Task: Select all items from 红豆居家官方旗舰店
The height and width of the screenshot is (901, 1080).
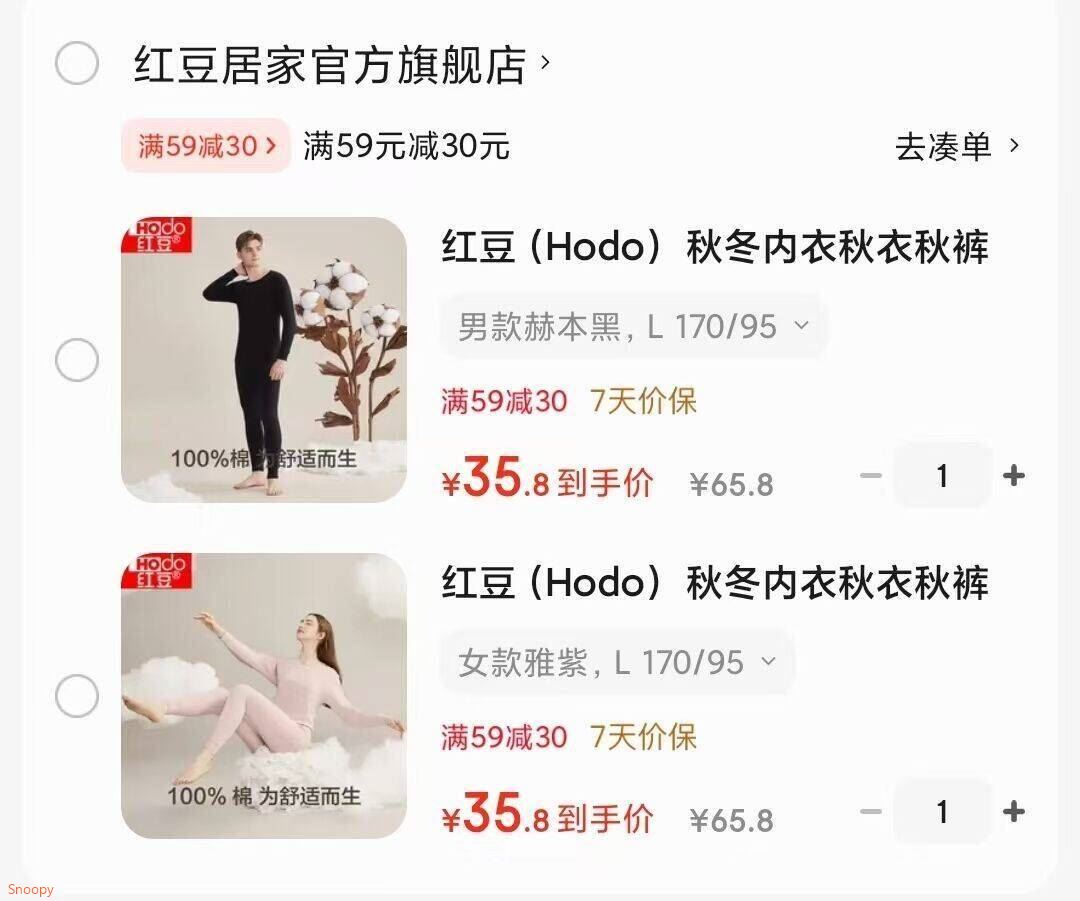Action: coord(76,64)
